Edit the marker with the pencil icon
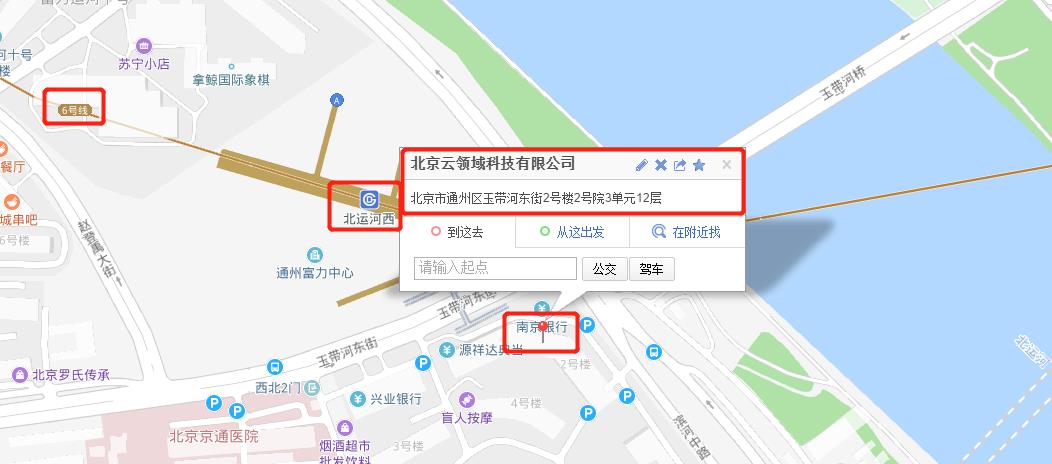The width and height of the screenshot is (1052, 464). click(642, 165)
